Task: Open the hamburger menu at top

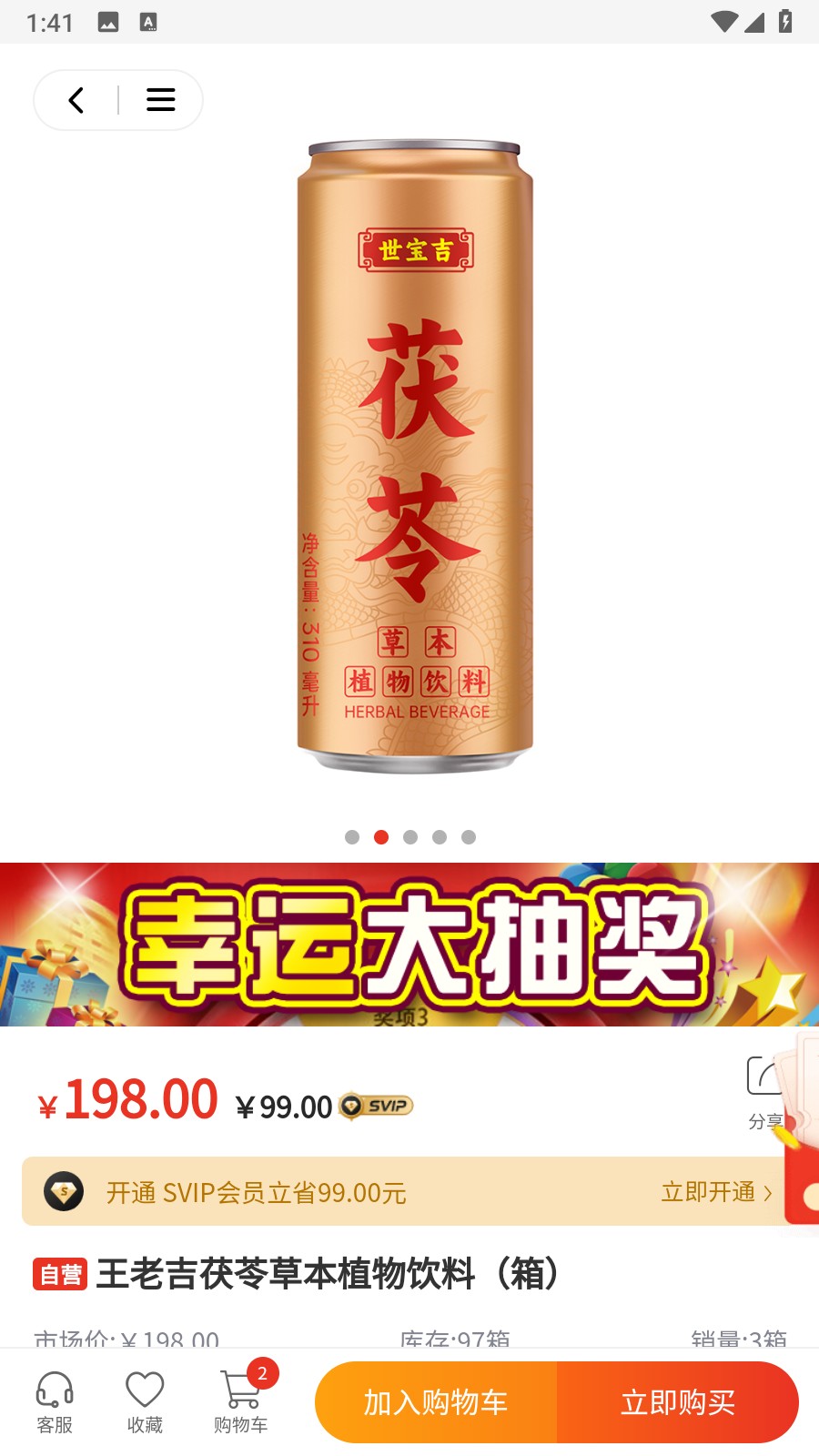Action: tap(161, 100)
